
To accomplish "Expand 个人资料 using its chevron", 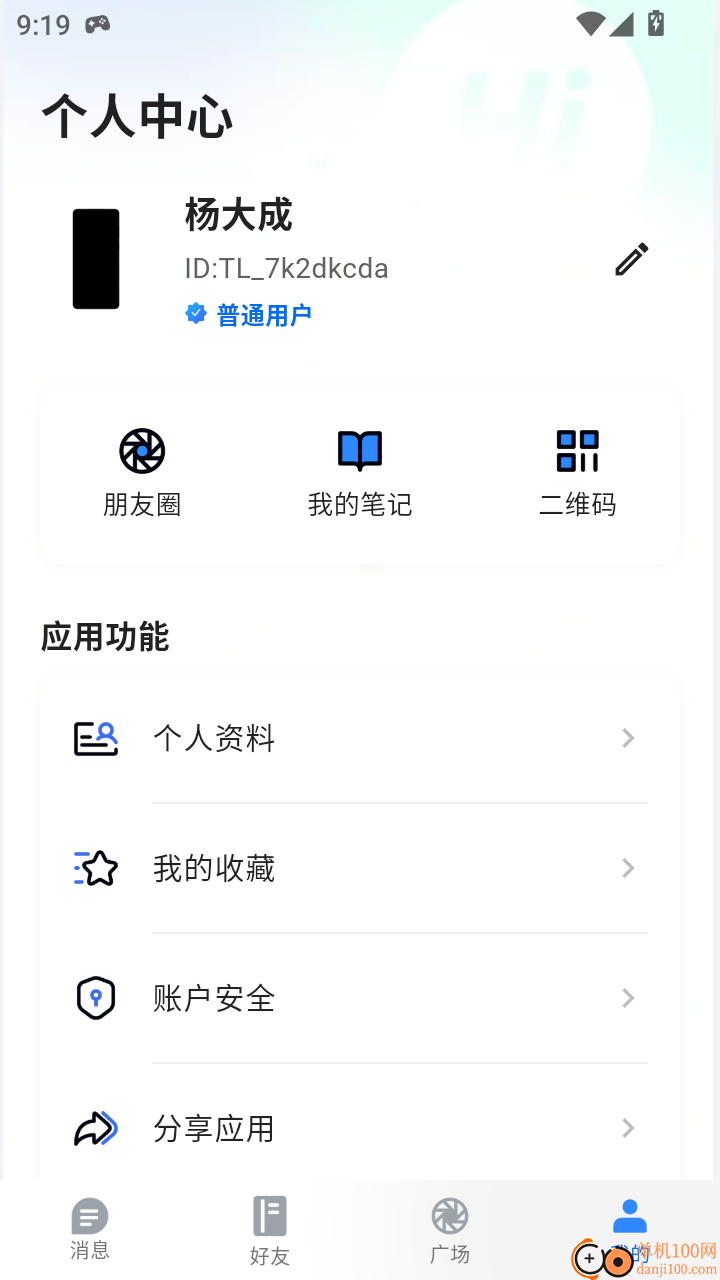I will click(628, 738).
